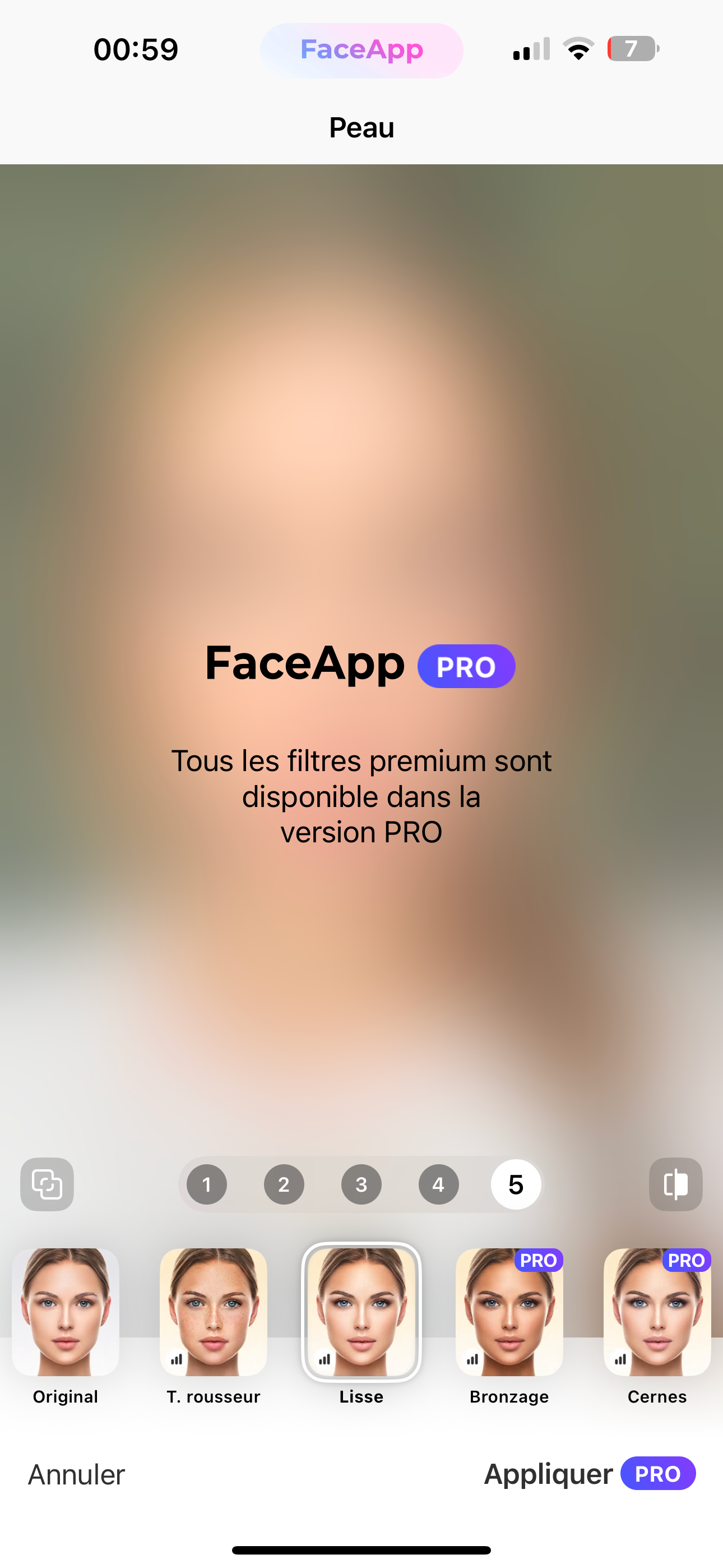723x1568 pixels.
Task: Choose intensity level 3
Action: point(361,1184)
